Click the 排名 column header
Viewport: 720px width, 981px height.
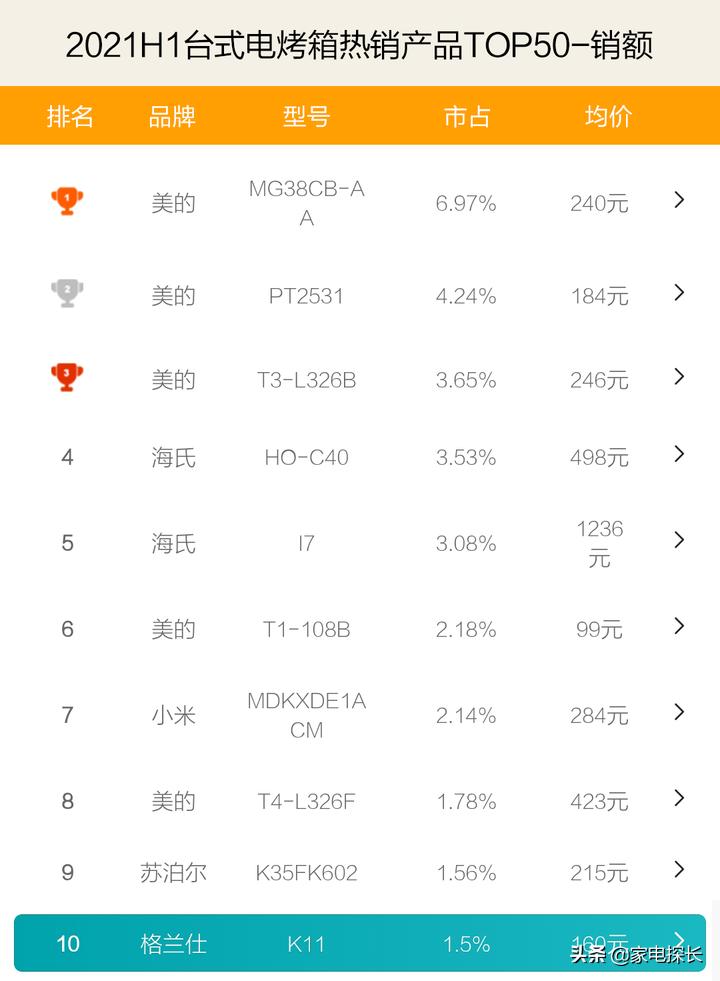tap(70, 117)
